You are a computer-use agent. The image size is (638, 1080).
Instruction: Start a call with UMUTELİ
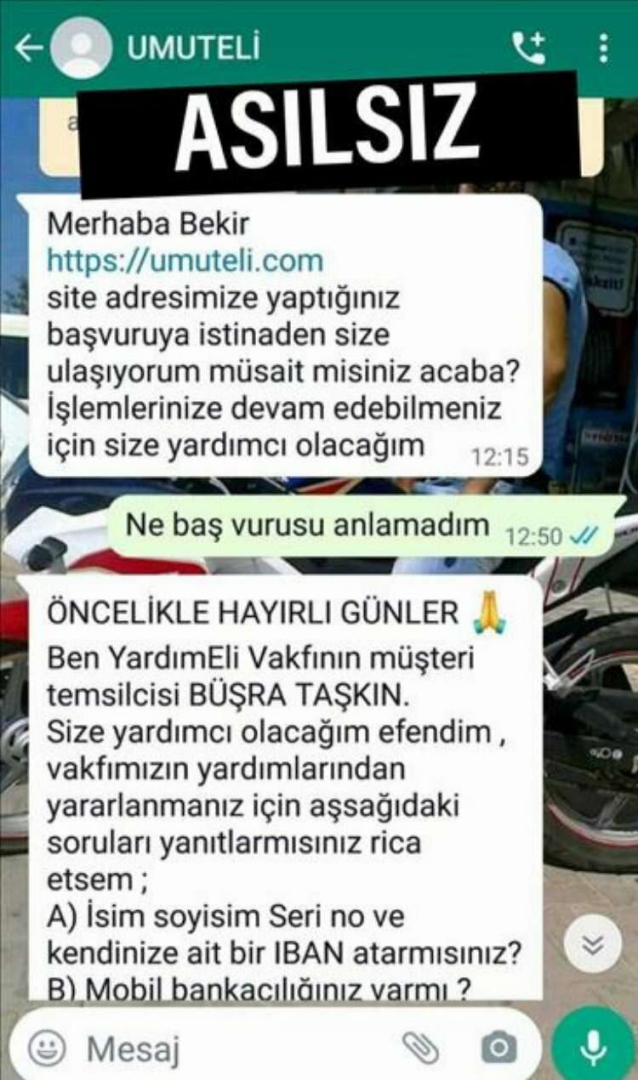coord(527,48)
